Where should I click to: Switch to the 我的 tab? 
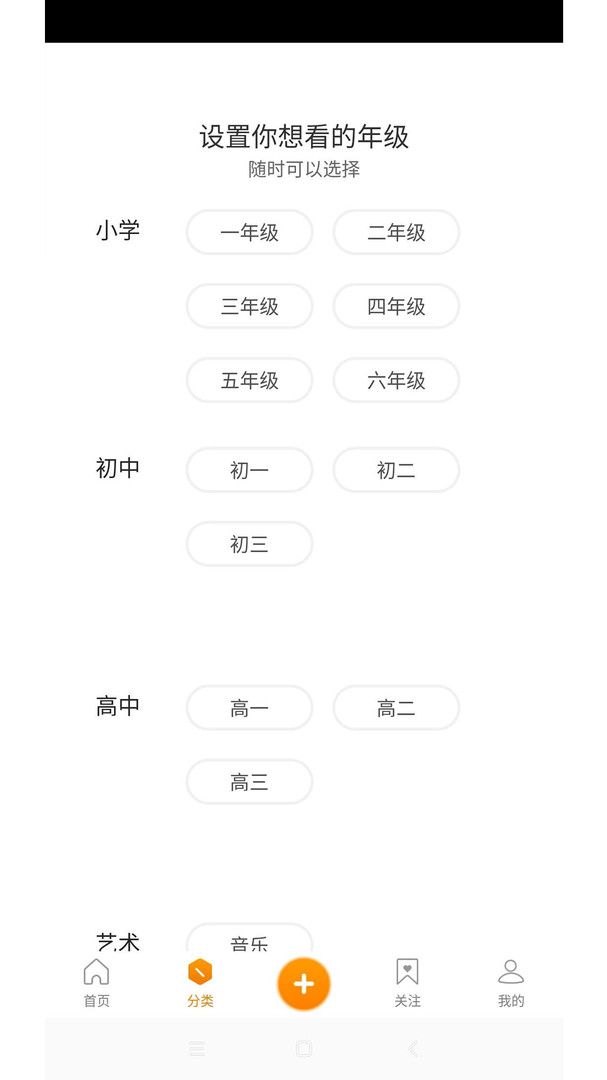pyautogui.click(x=511, y=983)
